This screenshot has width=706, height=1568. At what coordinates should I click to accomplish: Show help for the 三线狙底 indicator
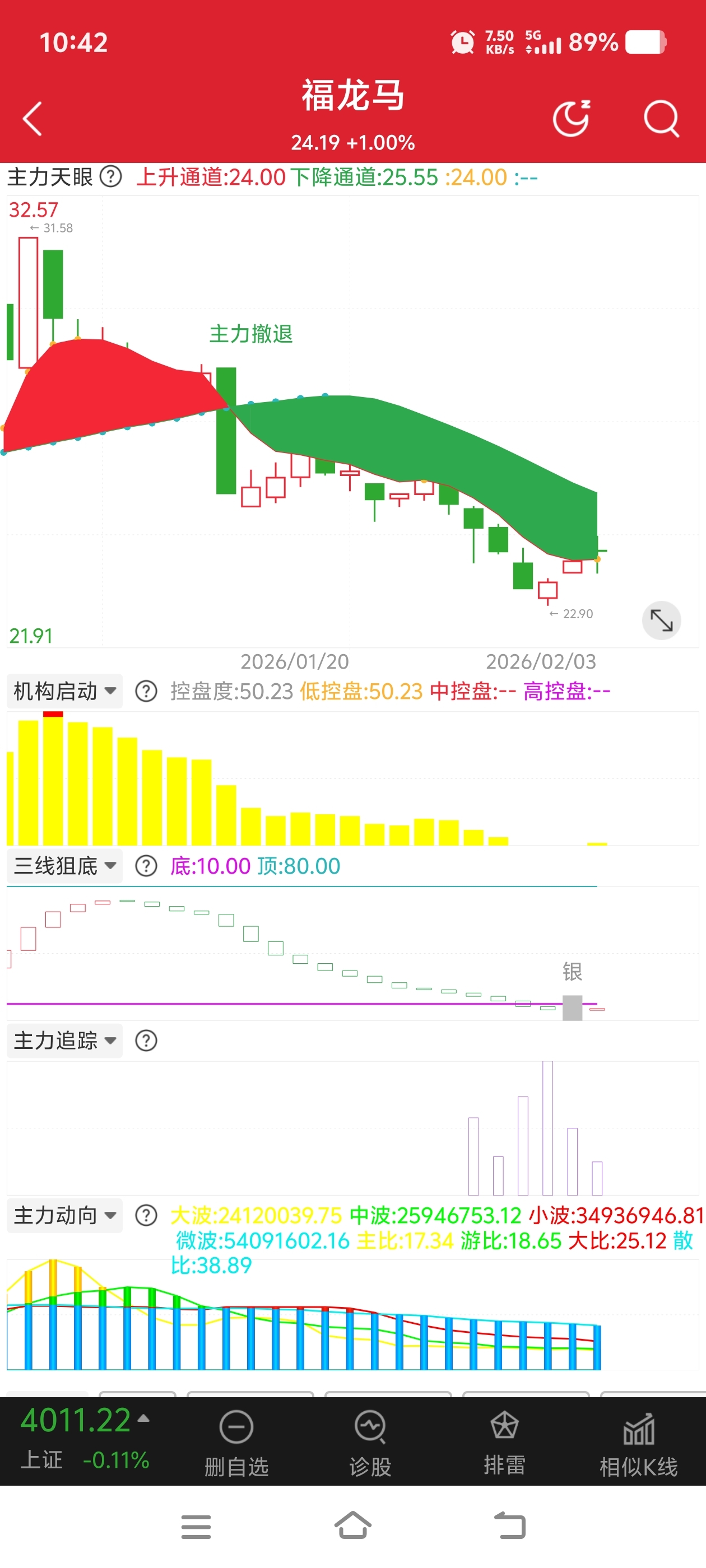(x=146, y=866)
